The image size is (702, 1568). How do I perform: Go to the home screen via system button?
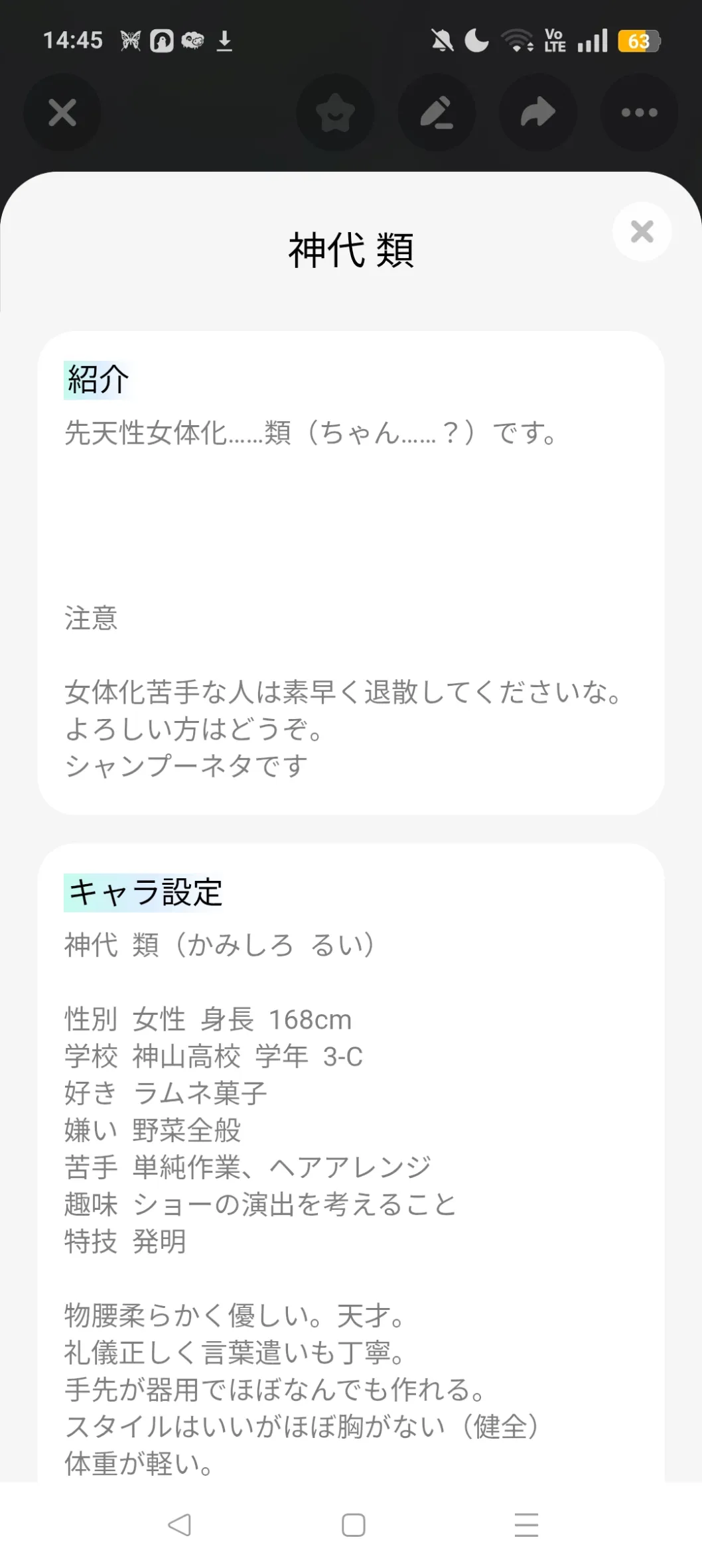pos(353,1524)
